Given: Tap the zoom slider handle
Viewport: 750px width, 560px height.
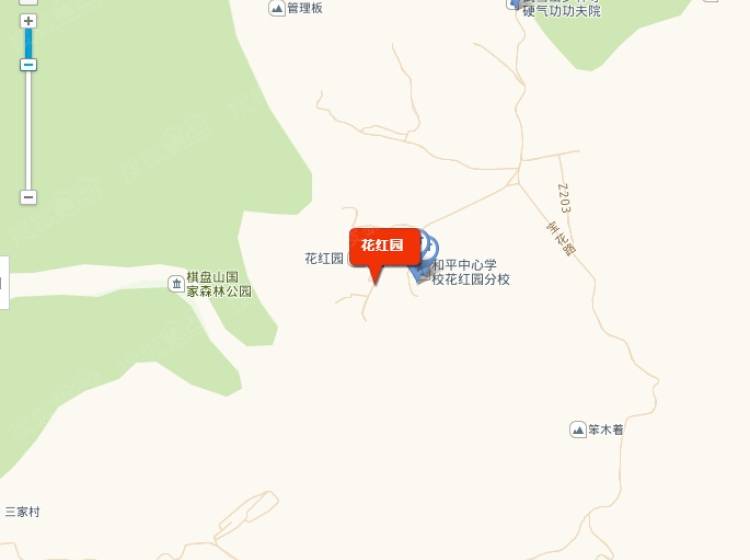Looking at the screenshot, I should 28,64.
